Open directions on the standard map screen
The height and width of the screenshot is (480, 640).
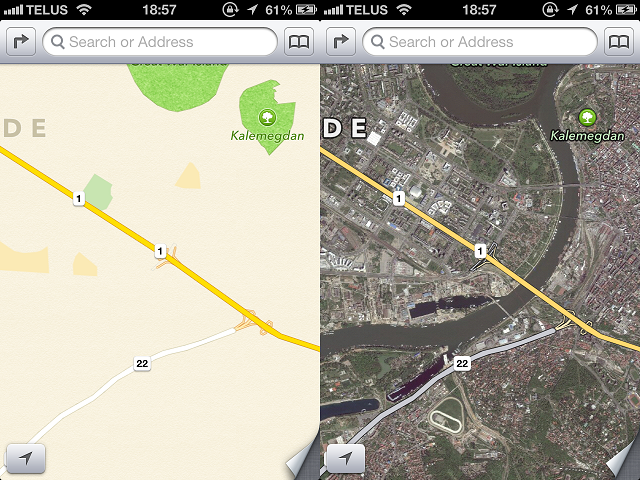(21, 42)
